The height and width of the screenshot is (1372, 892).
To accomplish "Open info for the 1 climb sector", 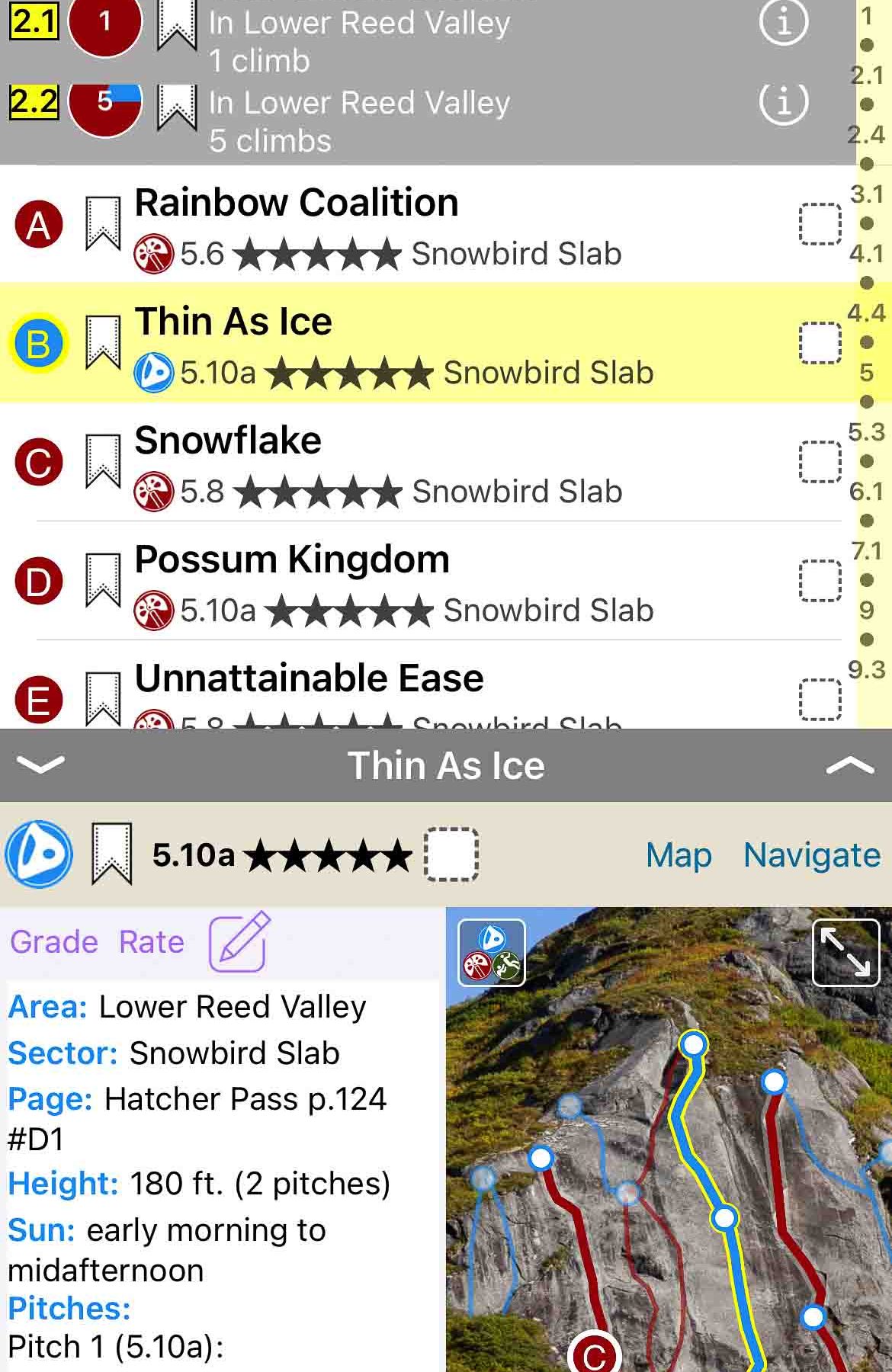I will (783, 23).
